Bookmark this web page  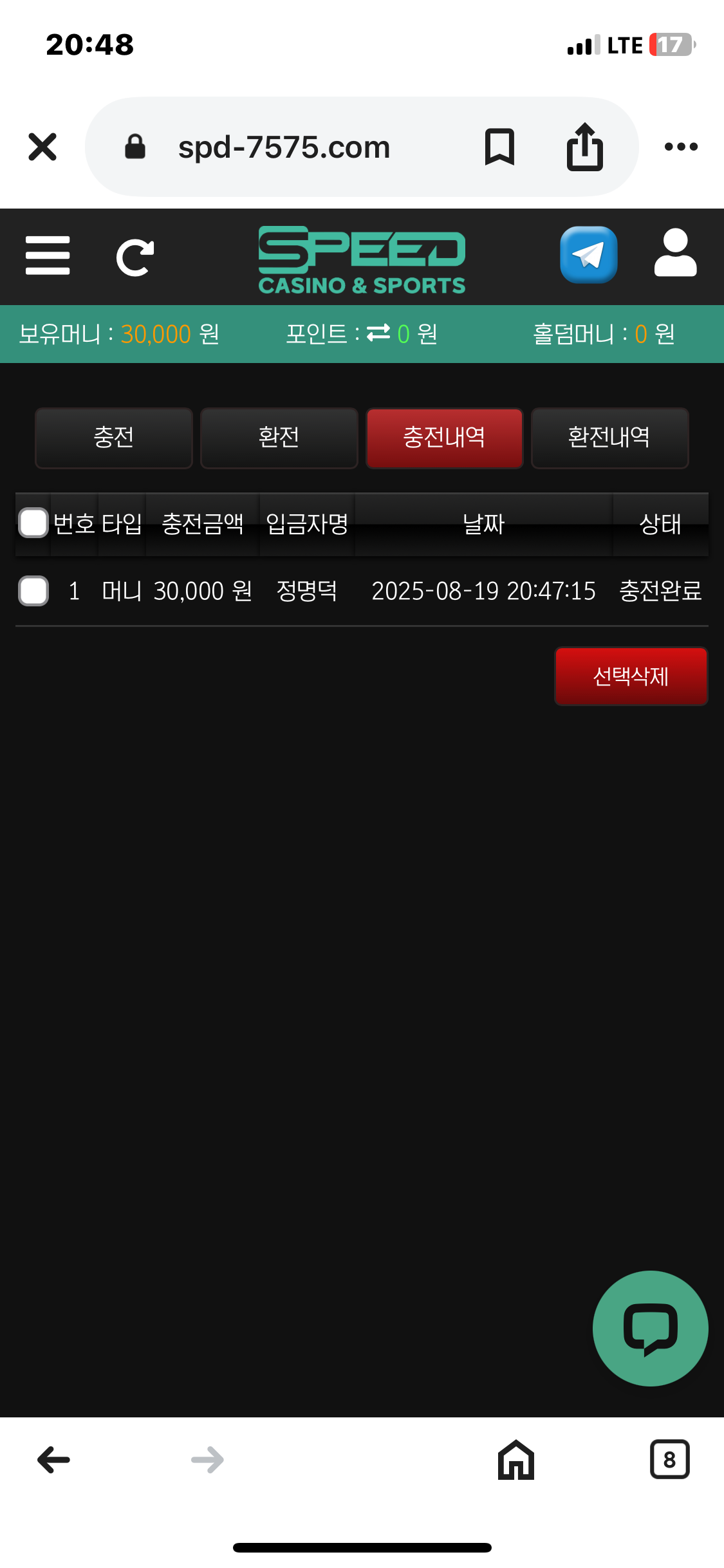pos(499,147)
